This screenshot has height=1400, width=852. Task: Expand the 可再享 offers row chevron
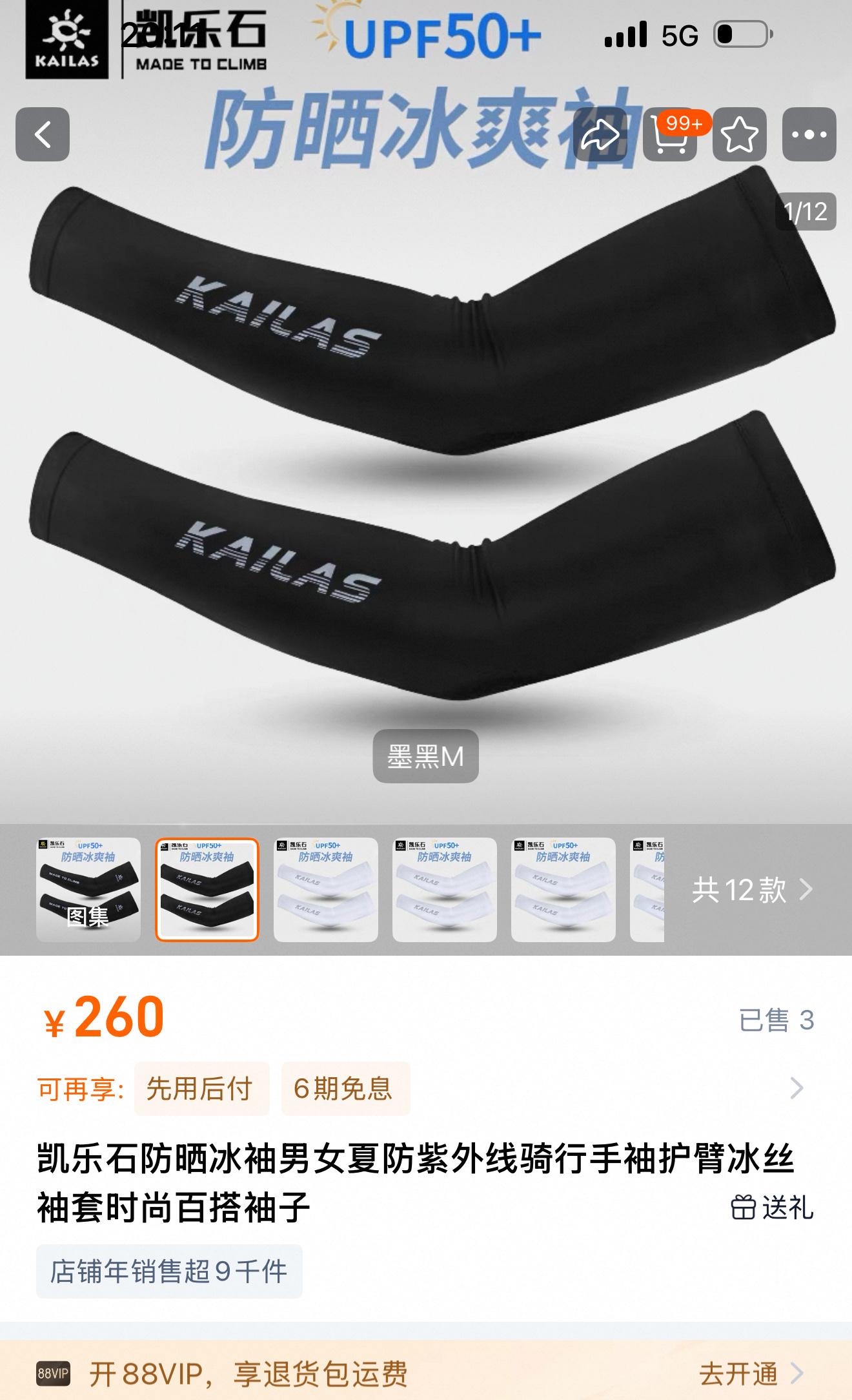[x=797, y=1088]
